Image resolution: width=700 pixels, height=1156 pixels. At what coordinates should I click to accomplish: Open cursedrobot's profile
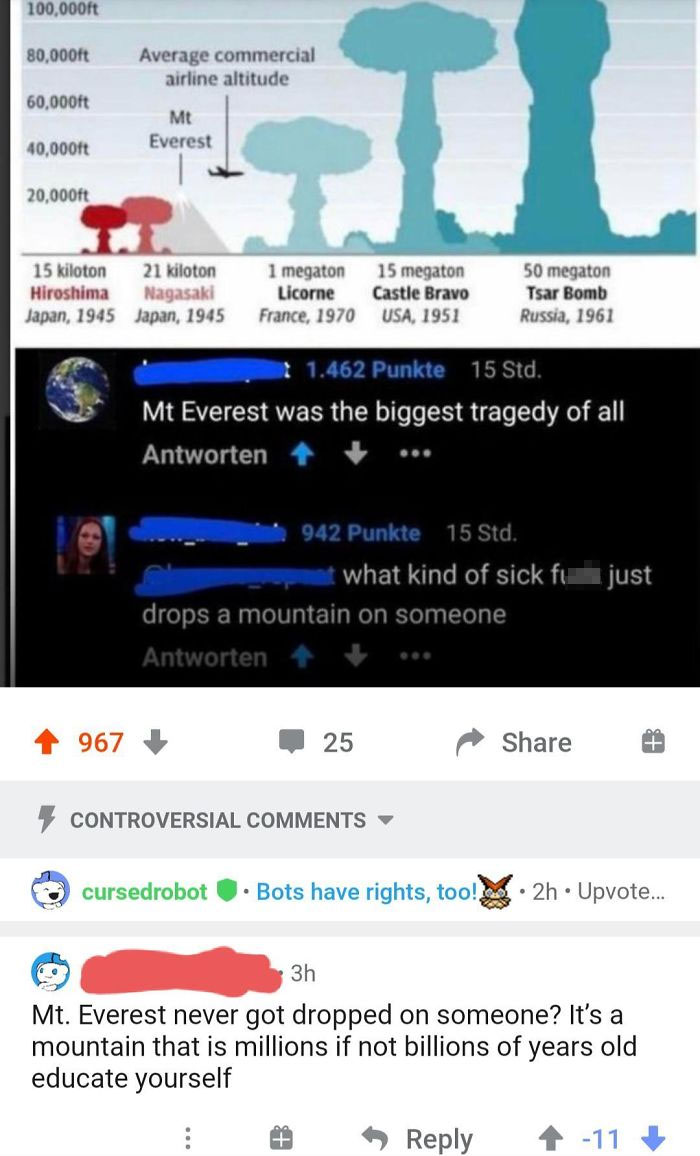point(145,891)
